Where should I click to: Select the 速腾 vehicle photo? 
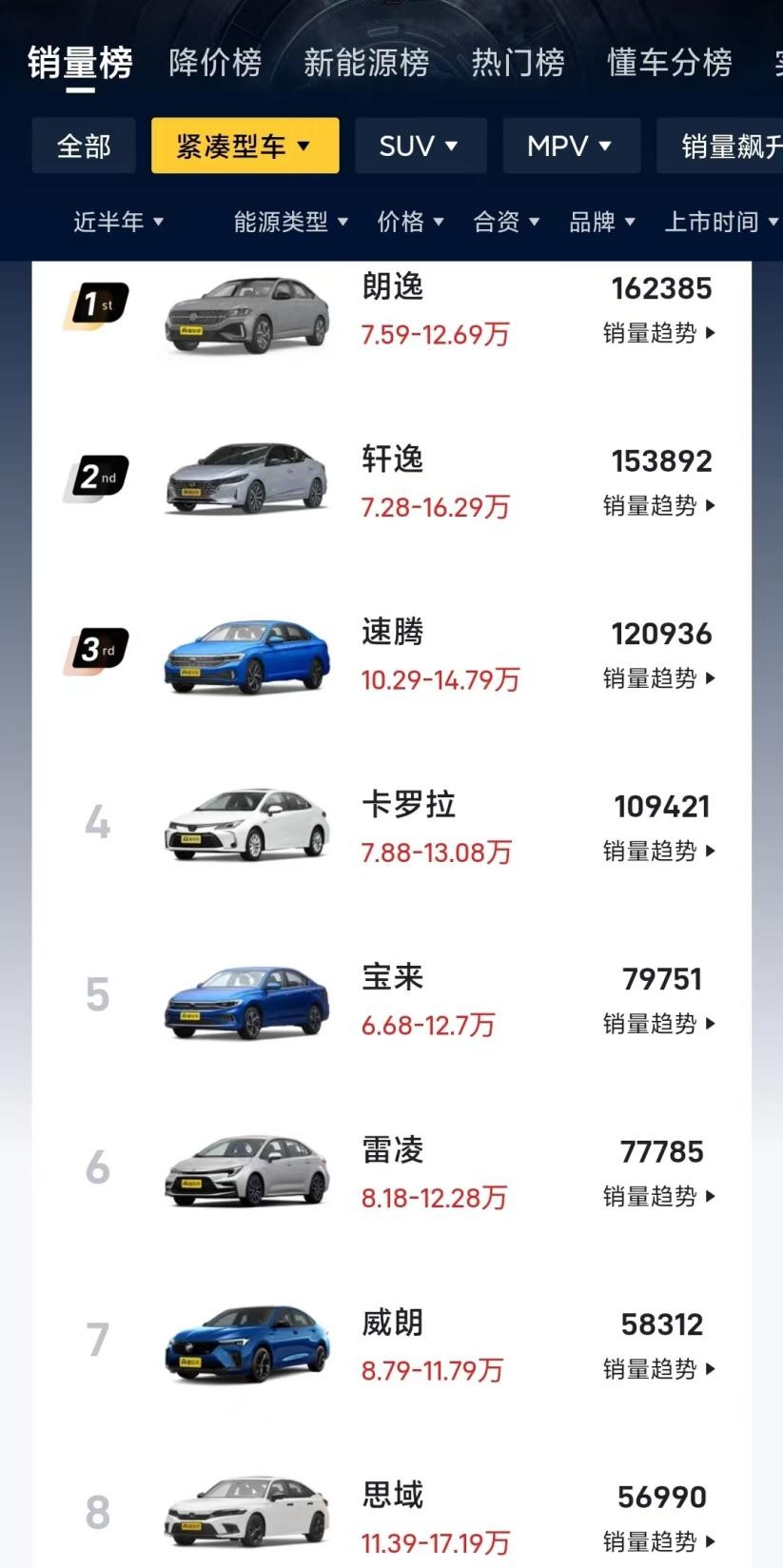click(x=247, y=654)
